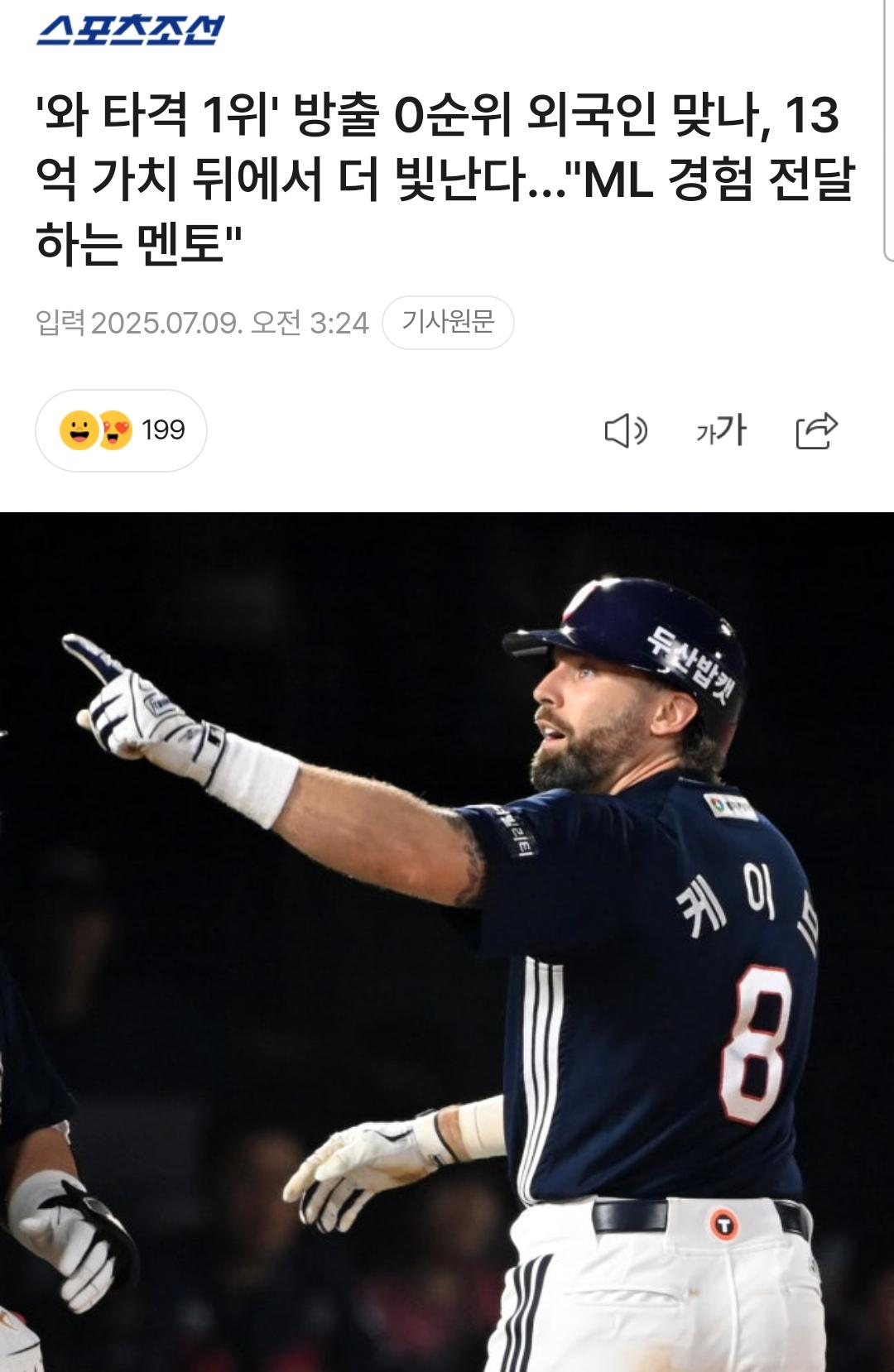
Task: Open the reactions button showing 199
Action: pyautogui.click(x=121, y=430)
